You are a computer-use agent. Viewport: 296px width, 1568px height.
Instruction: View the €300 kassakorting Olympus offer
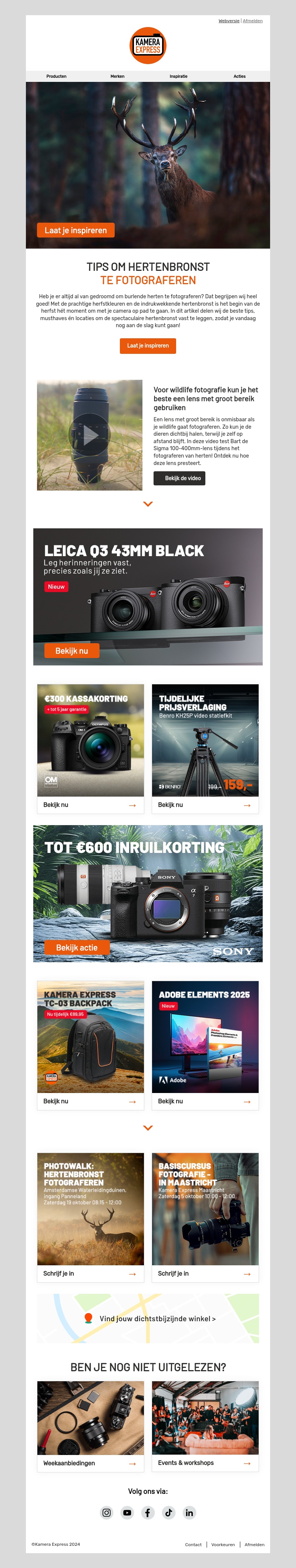pos(90,805)
